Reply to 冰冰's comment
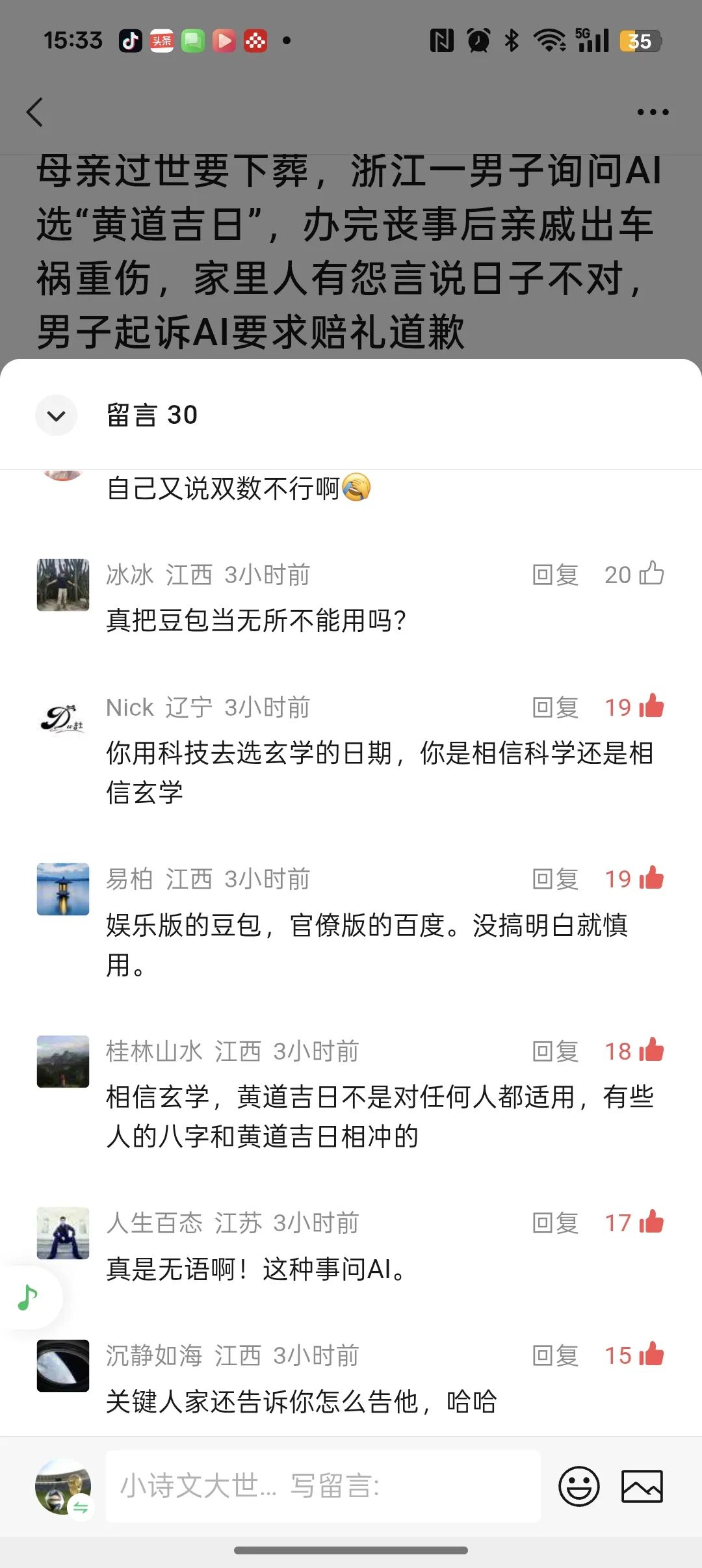The width and height of the screenshot is (702, 1568). tap(555, 575)
